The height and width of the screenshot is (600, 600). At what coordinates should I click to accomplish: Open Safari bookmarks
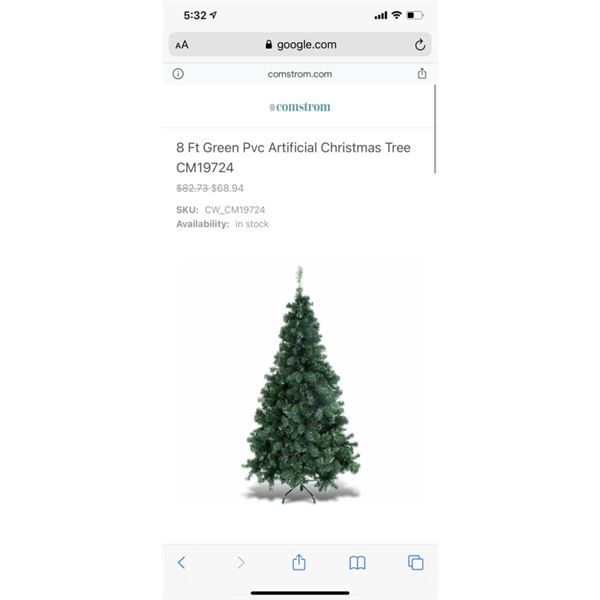[x=357, y=563]
